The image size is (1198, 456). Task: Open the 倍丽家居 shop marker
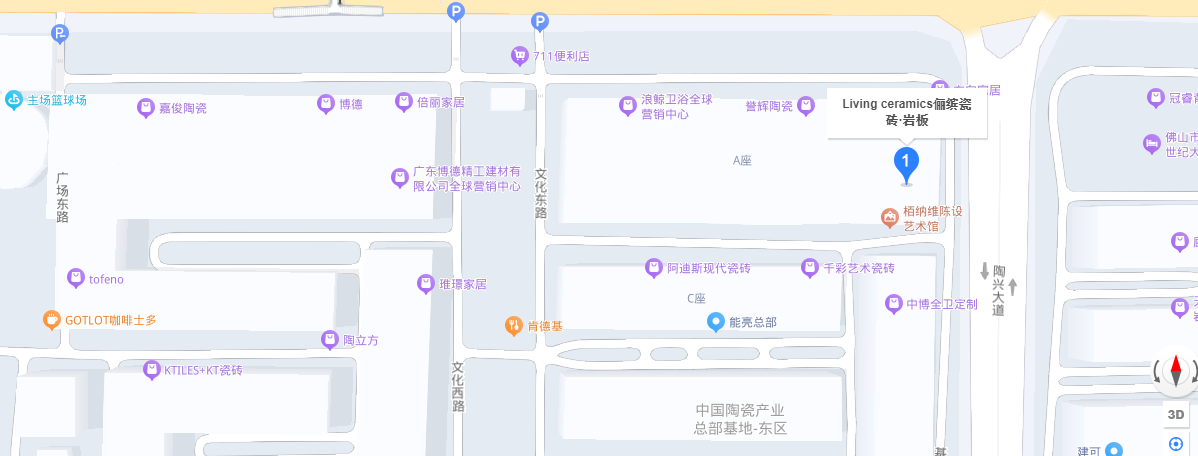(403, 102)
